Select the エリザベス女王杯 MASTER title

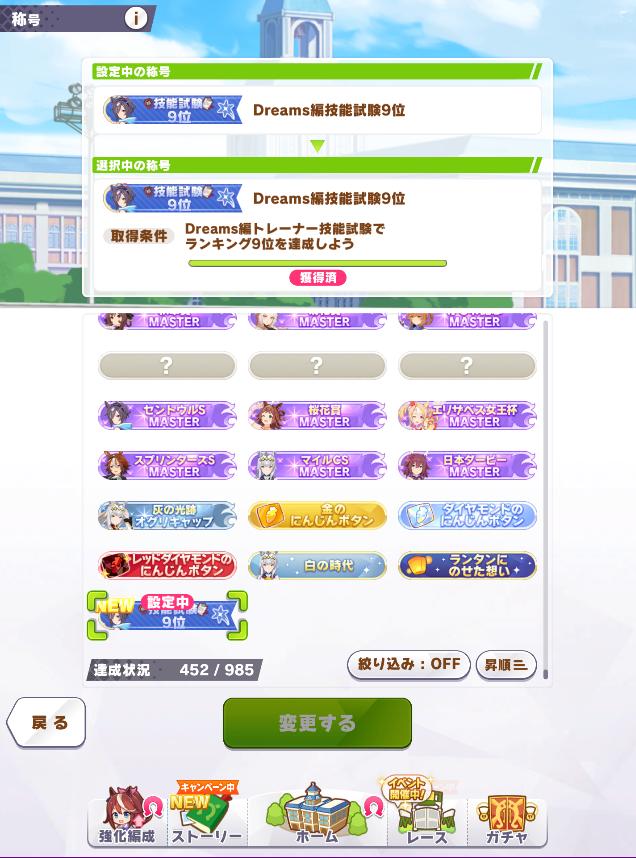pyautogui.click(x=467, y=415)
